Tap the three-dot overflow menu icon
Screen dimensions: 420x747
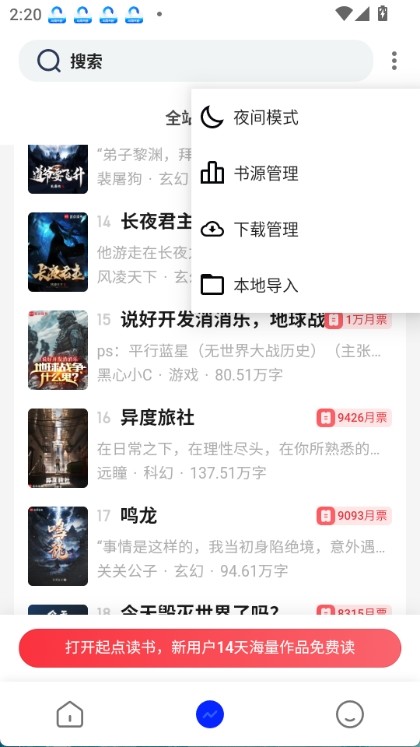click(394, 61)
